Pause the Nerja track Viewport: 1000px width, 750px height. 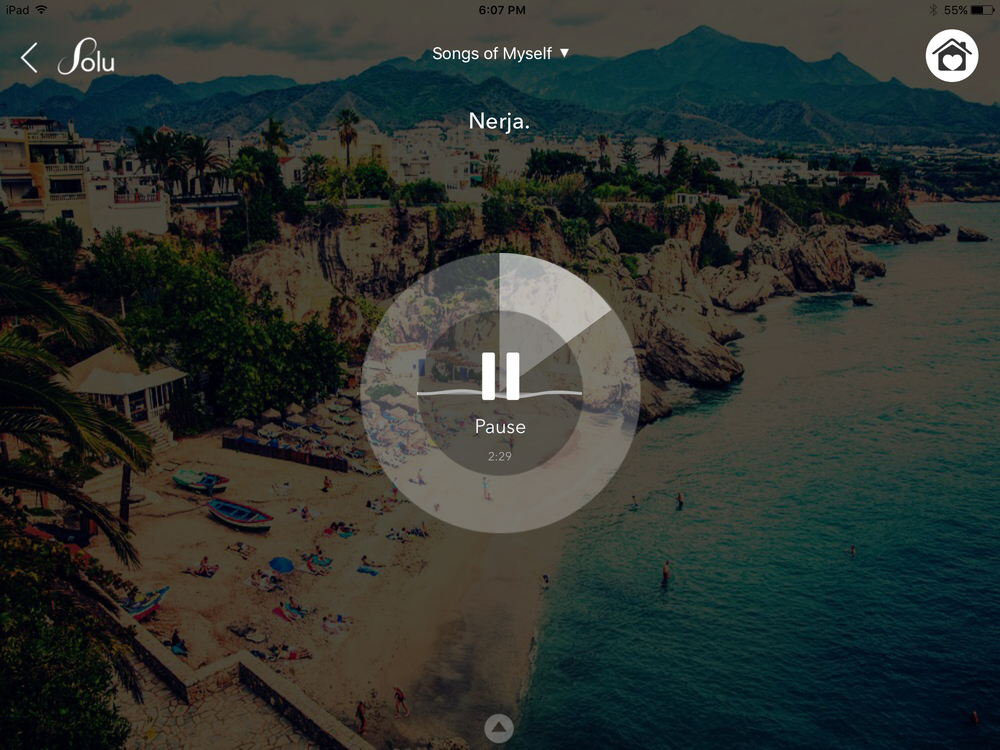point(500,376)
